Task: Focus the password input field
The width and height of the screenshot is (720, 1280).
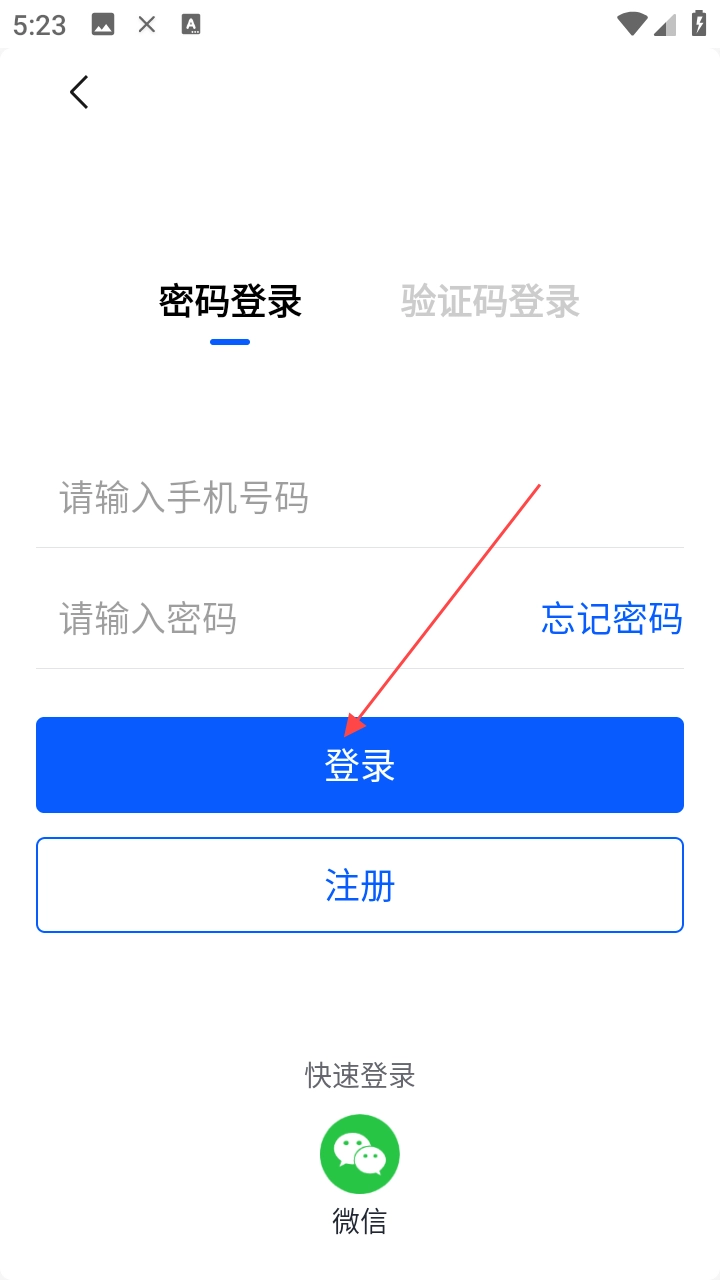Action: tap(280, 619)
